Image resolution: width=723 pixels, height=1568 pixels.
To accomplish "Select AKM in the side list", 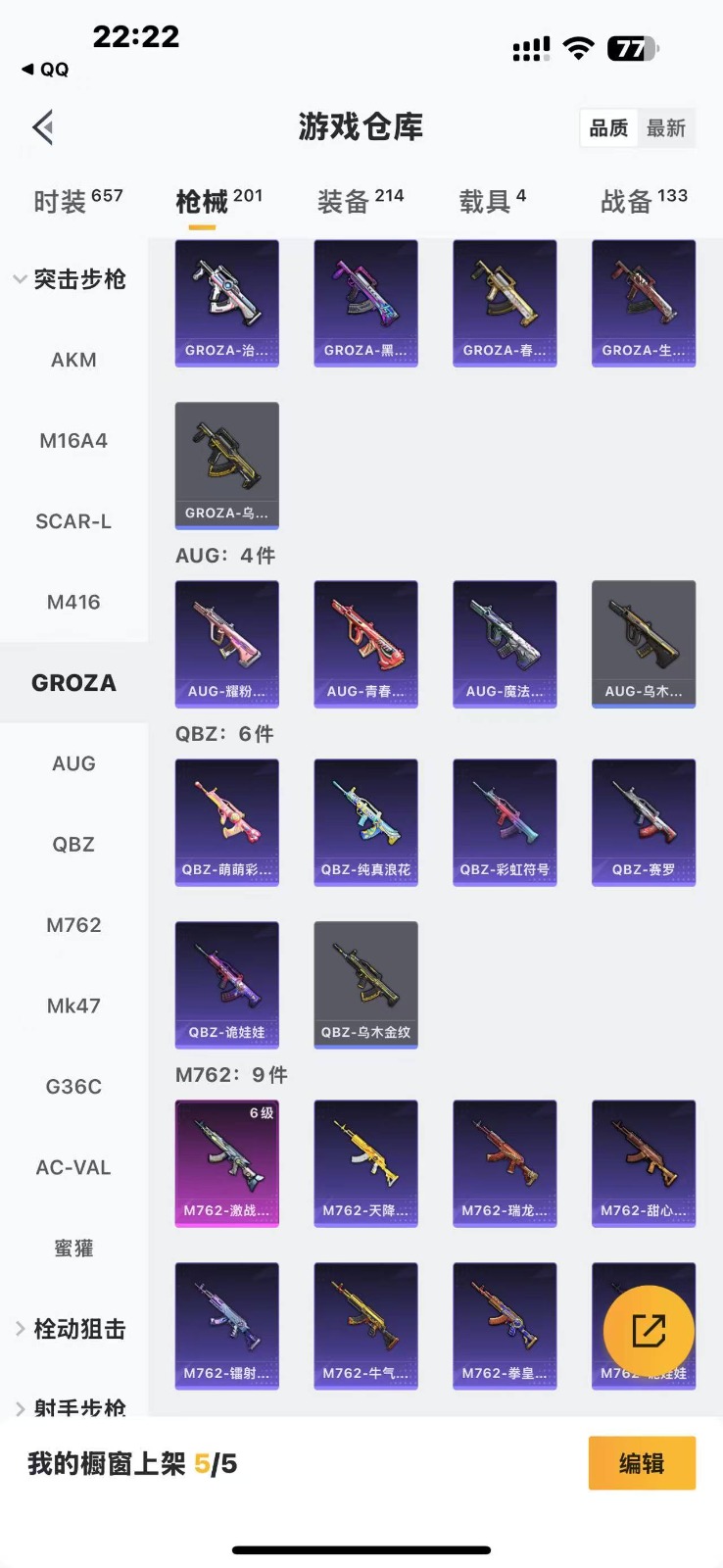I will (73, 360).
